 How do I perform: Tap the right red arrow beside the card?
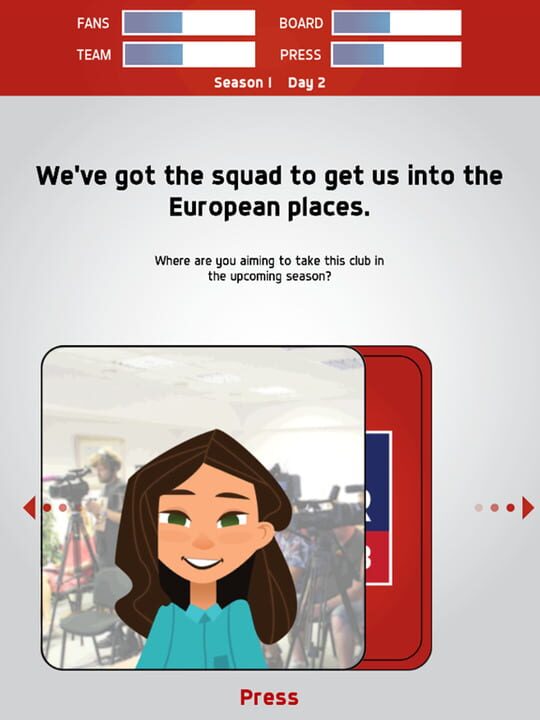pyautogui.click(x=528, y=507)
